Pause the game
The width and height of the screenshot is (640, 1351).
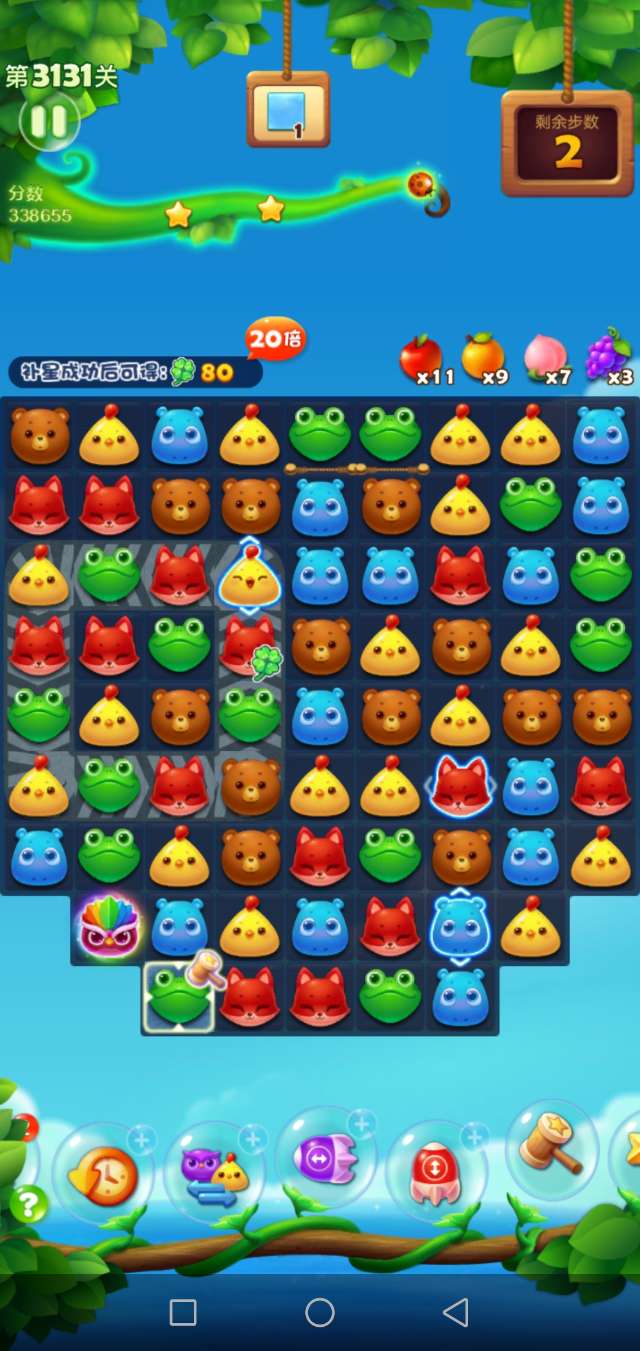click(x=47, y=122)
